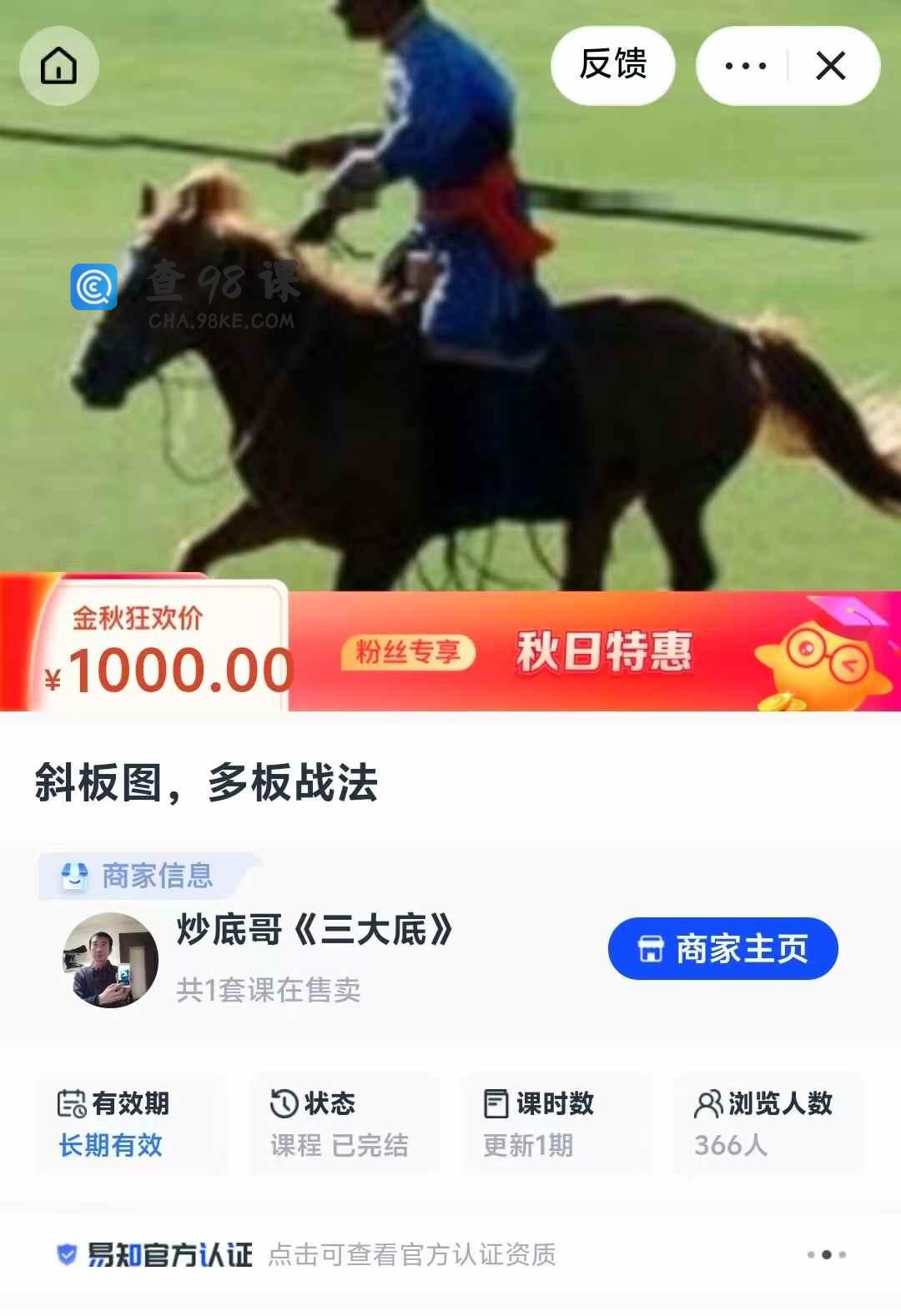
Task: Go to the home page icon
Action: tap(58, 66)
